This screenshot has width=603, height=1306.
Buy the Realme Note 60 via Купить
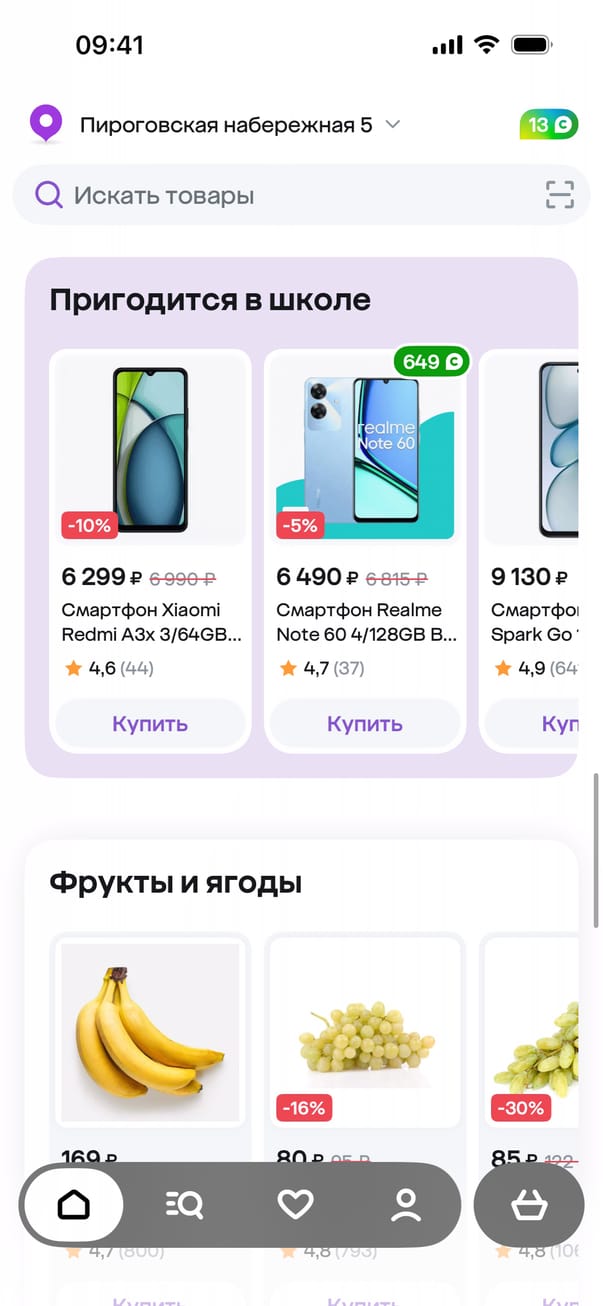tap(365, 723)
